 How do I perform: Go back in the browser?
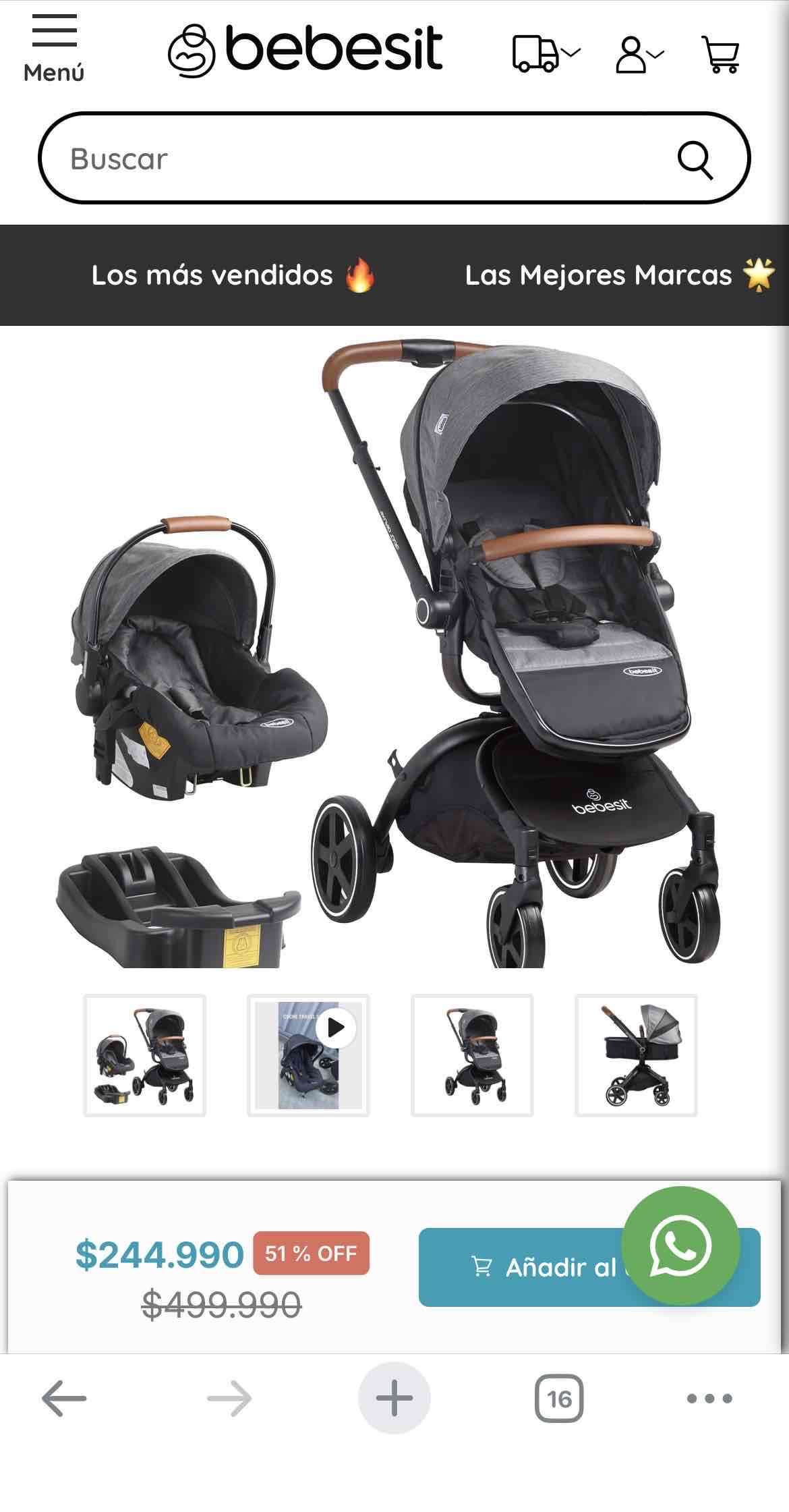click(64, 1399)
